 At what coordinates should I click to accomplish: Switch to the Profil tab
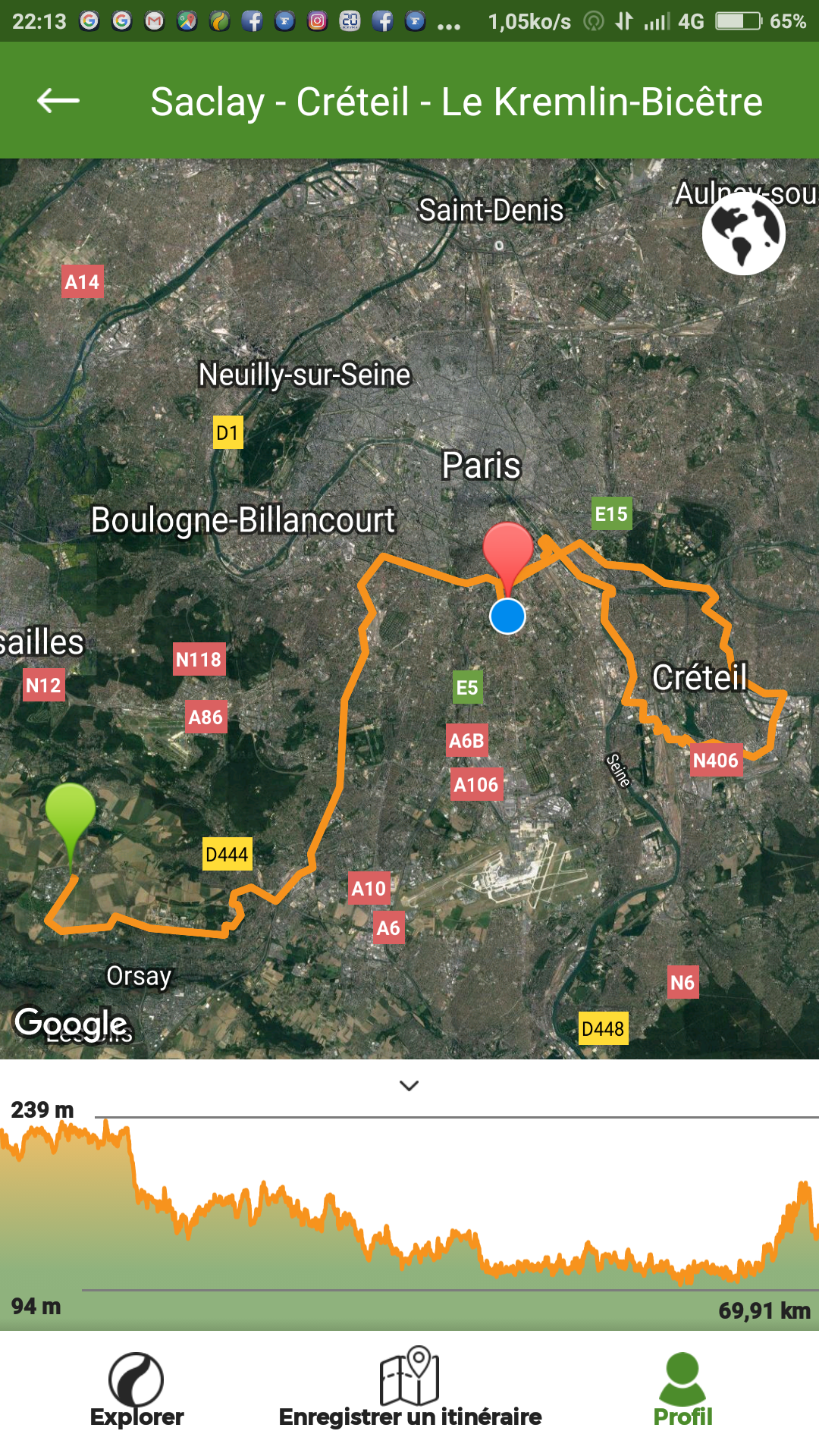click(x=682, y=1391)
